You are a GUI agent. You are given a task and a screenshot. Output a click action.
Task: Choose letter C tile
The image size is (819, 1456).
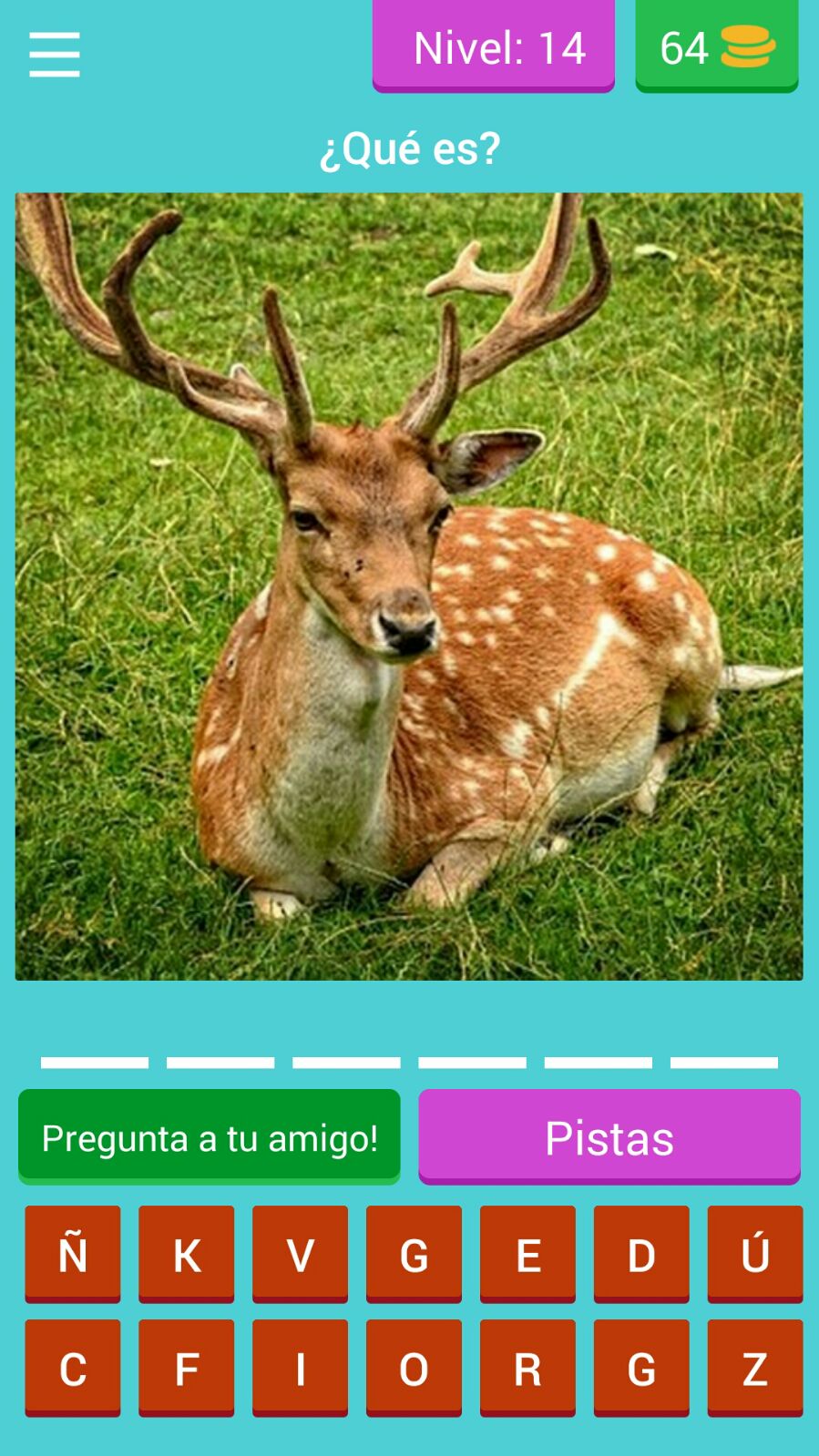click(x=73, y=1368)
